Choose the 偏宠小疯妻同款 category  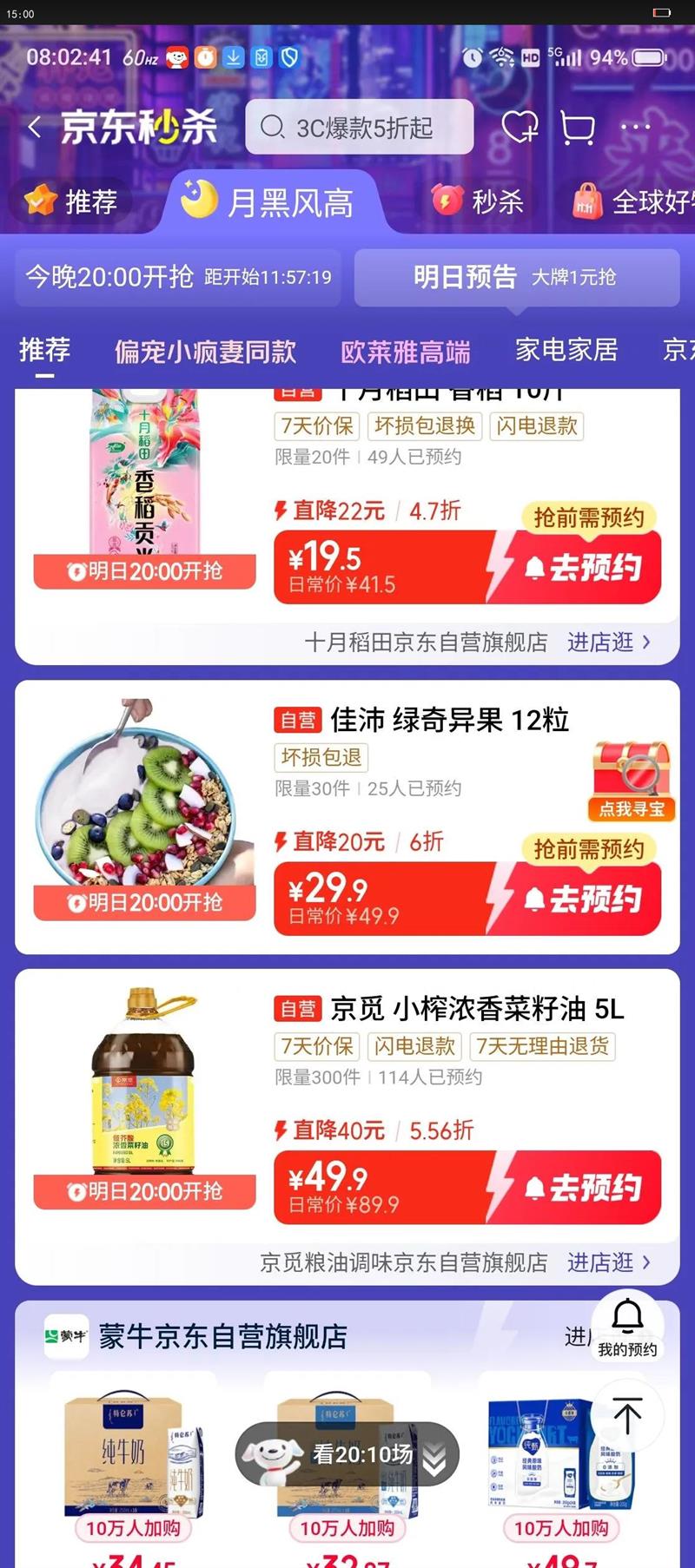[x=206, y=351]
